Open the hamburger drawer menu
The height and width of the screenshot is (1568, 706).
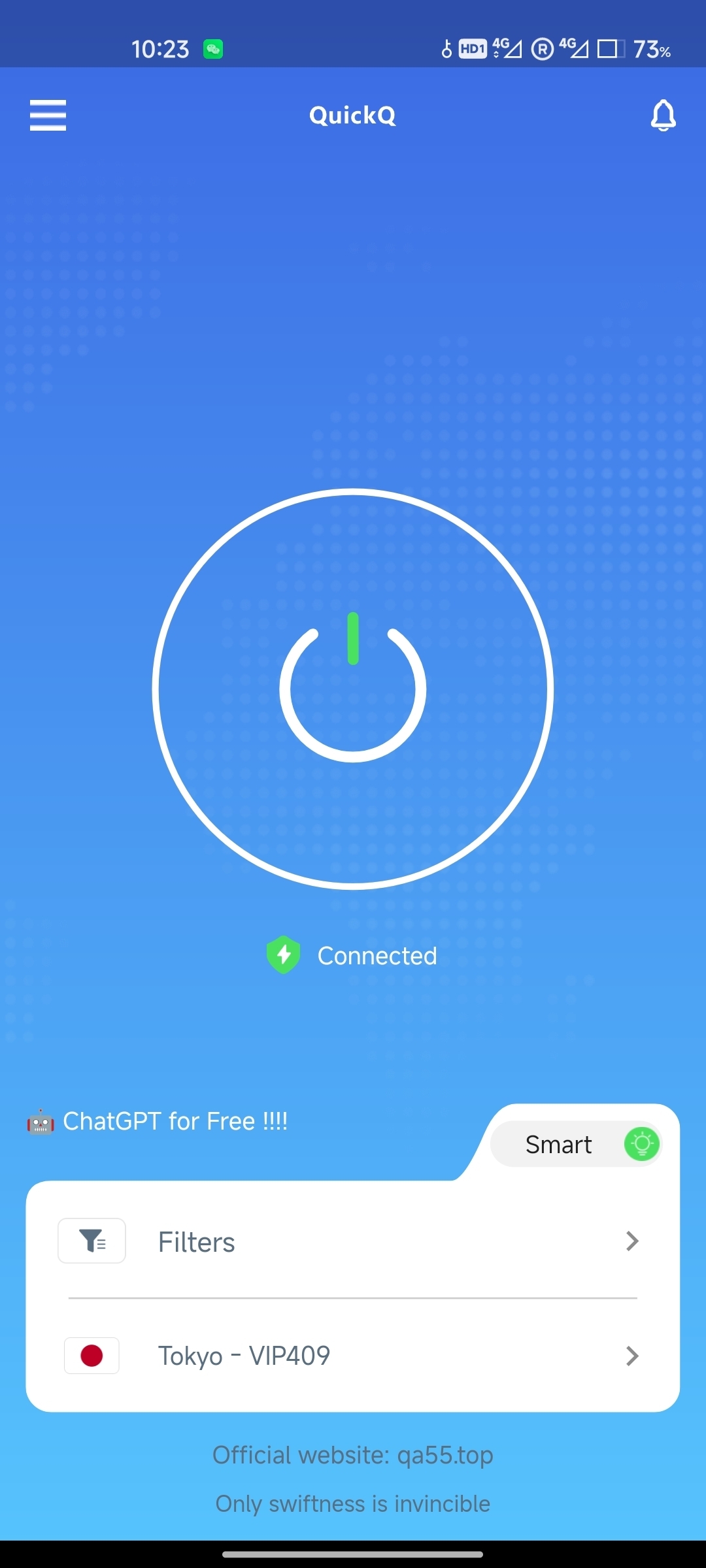(48, 116)
